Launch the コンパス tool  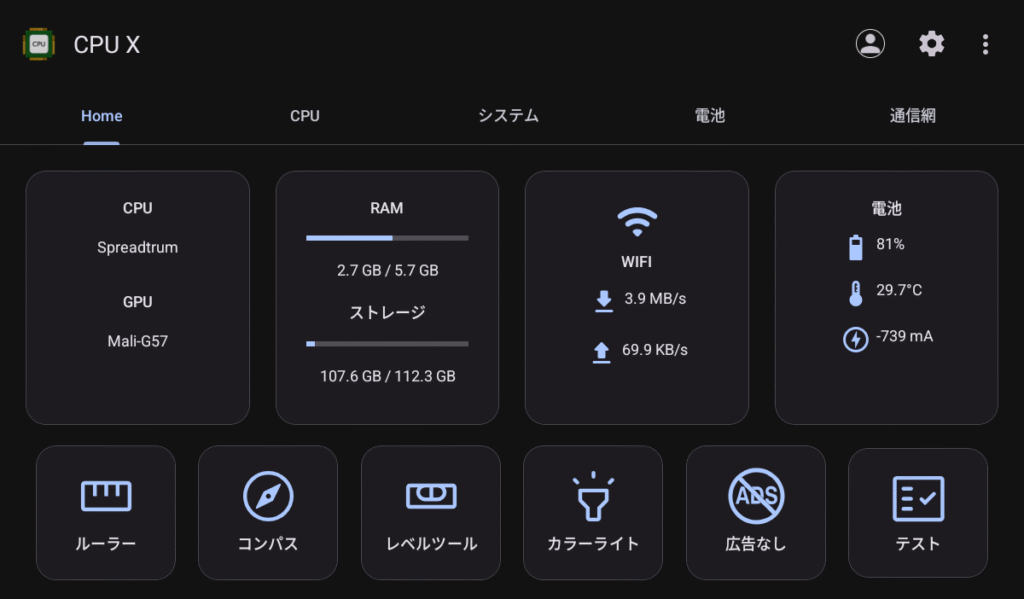(x=268, y=512)
